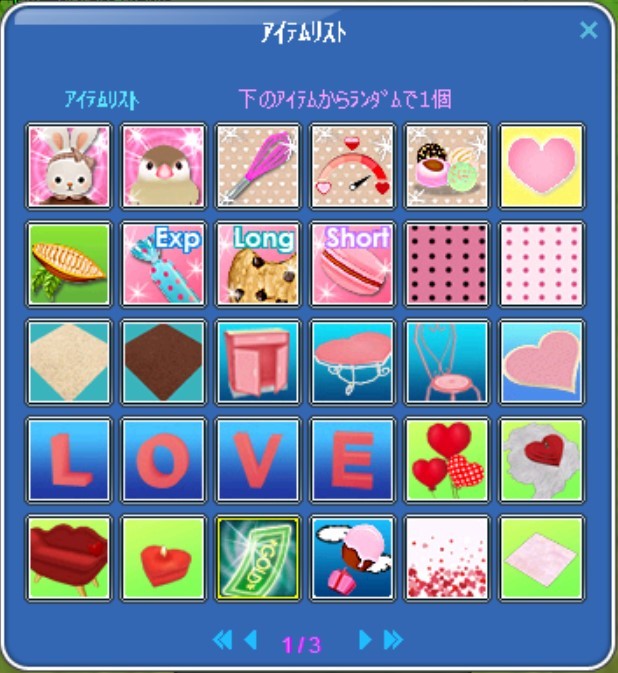Select the heart-shaped table item
The width and height of the screenshot is (618, 673).
(351, 362)
